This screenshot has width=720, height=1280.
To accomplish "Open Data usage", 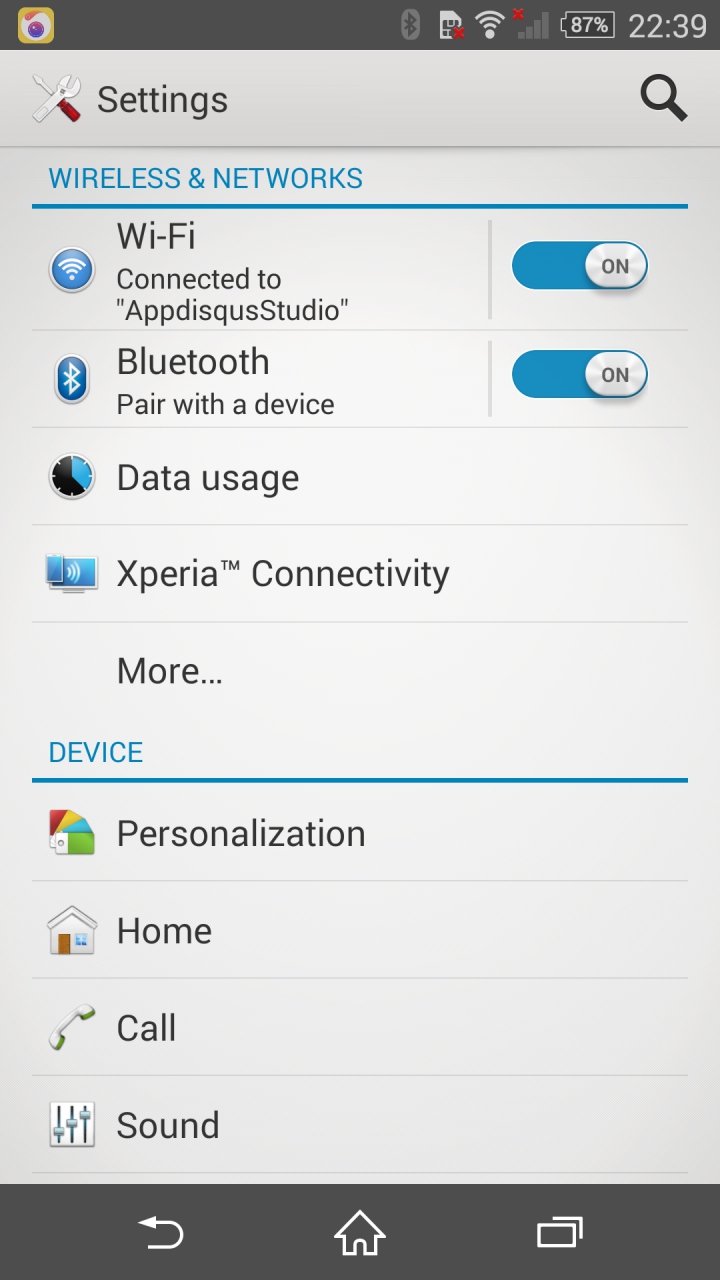I will click(360, 478).
